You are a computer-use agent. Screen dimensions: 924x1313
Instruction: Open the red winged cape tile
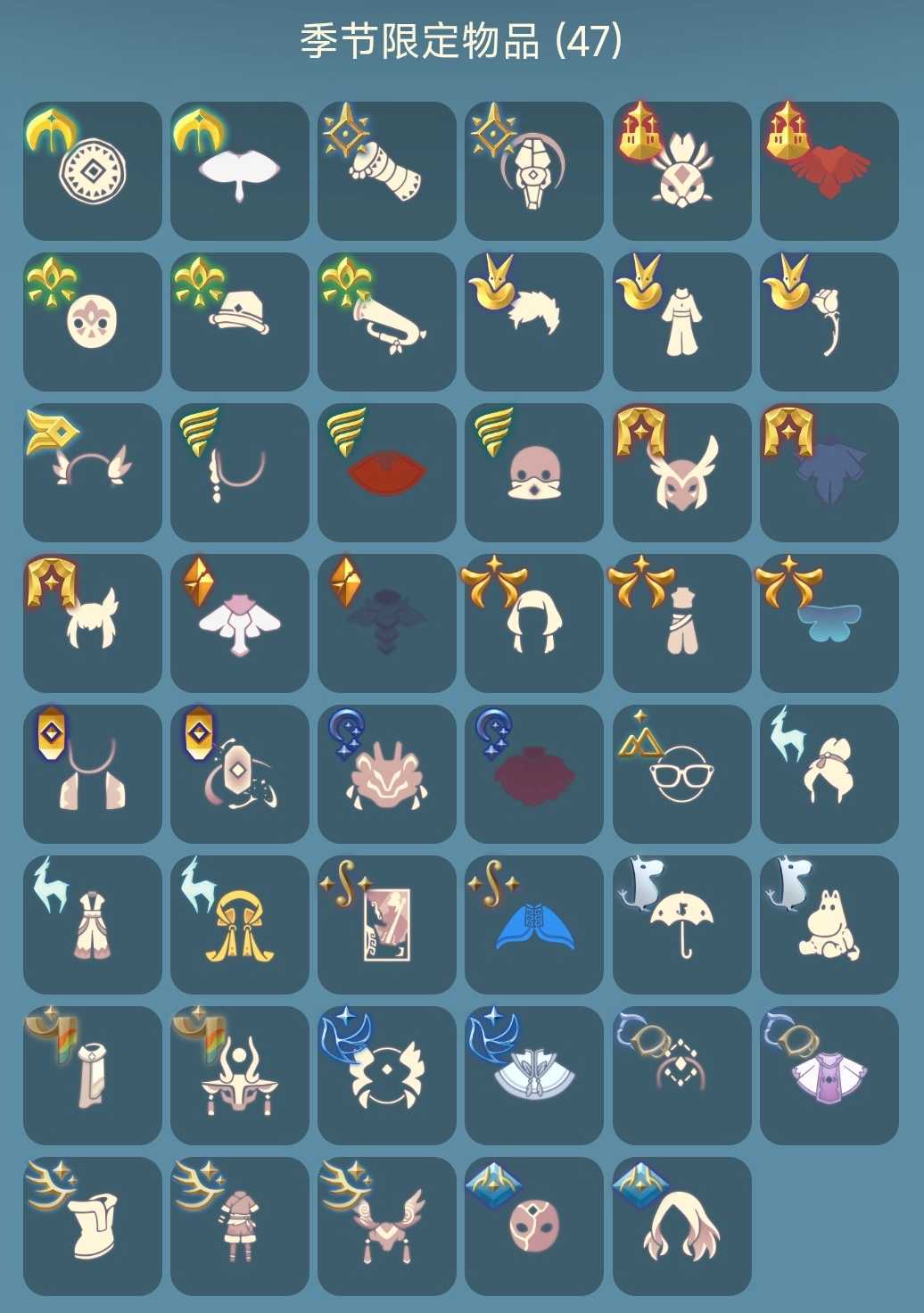pos(829,170)
